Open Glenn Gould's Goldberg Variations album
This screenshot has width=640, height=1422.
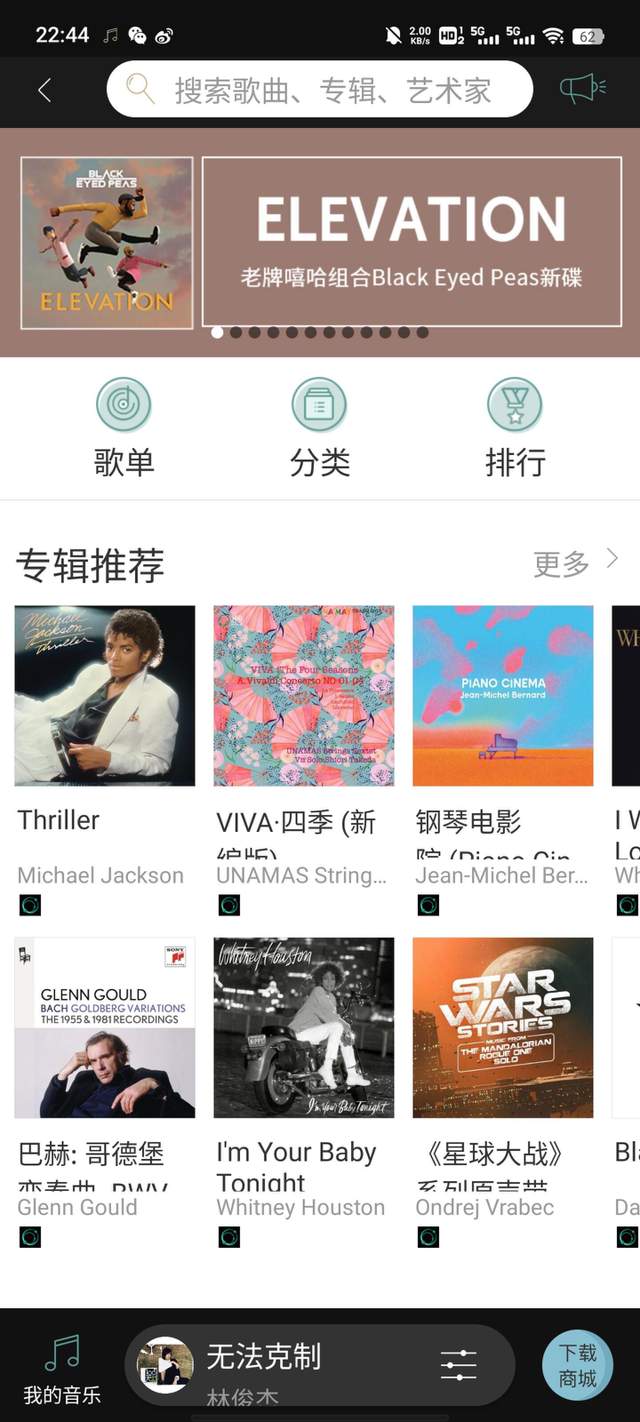coord(105,1028)
